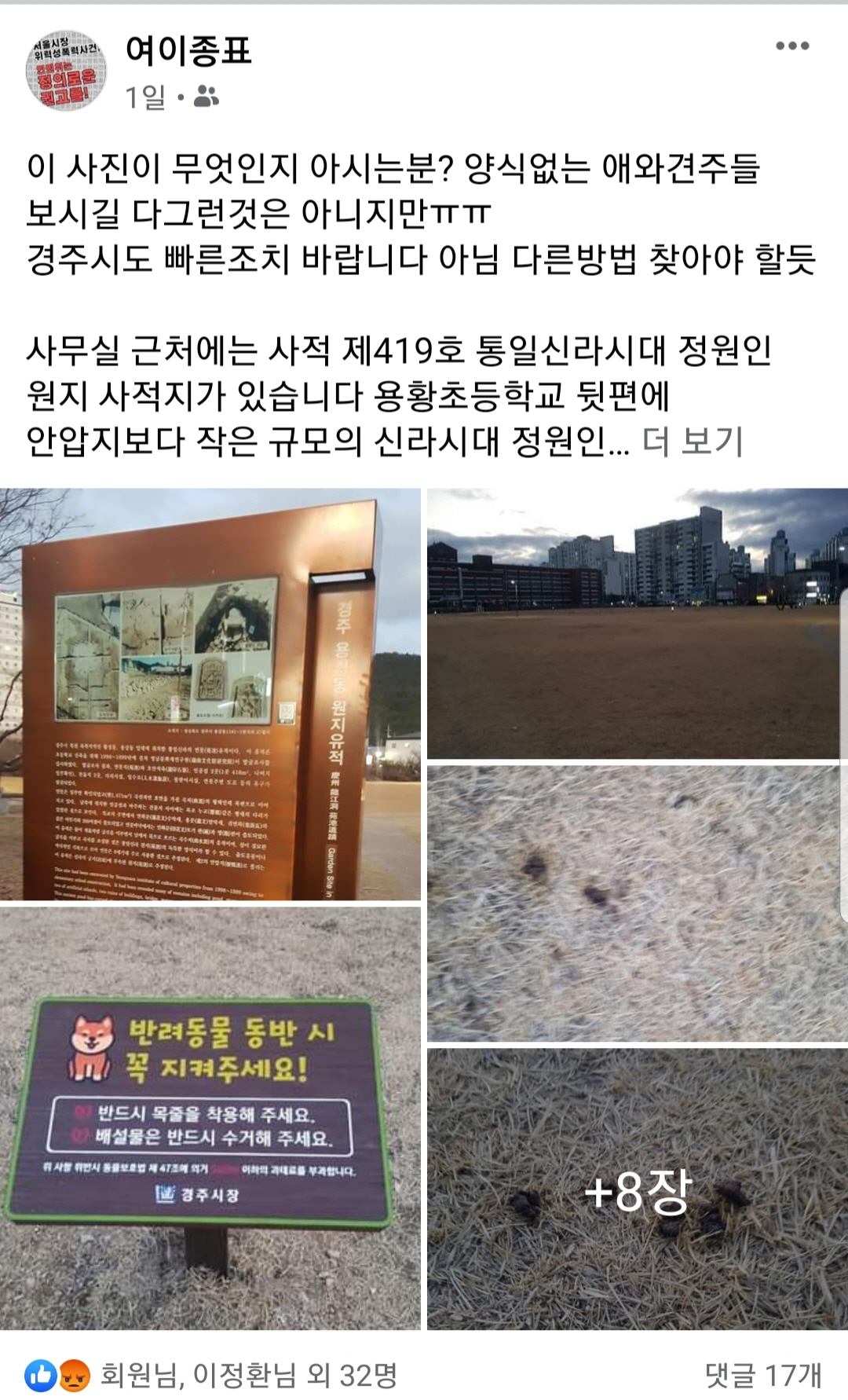Open the 여이종표 profile name
This screenshot has height=1400, width=848.
tap(188, 51)
